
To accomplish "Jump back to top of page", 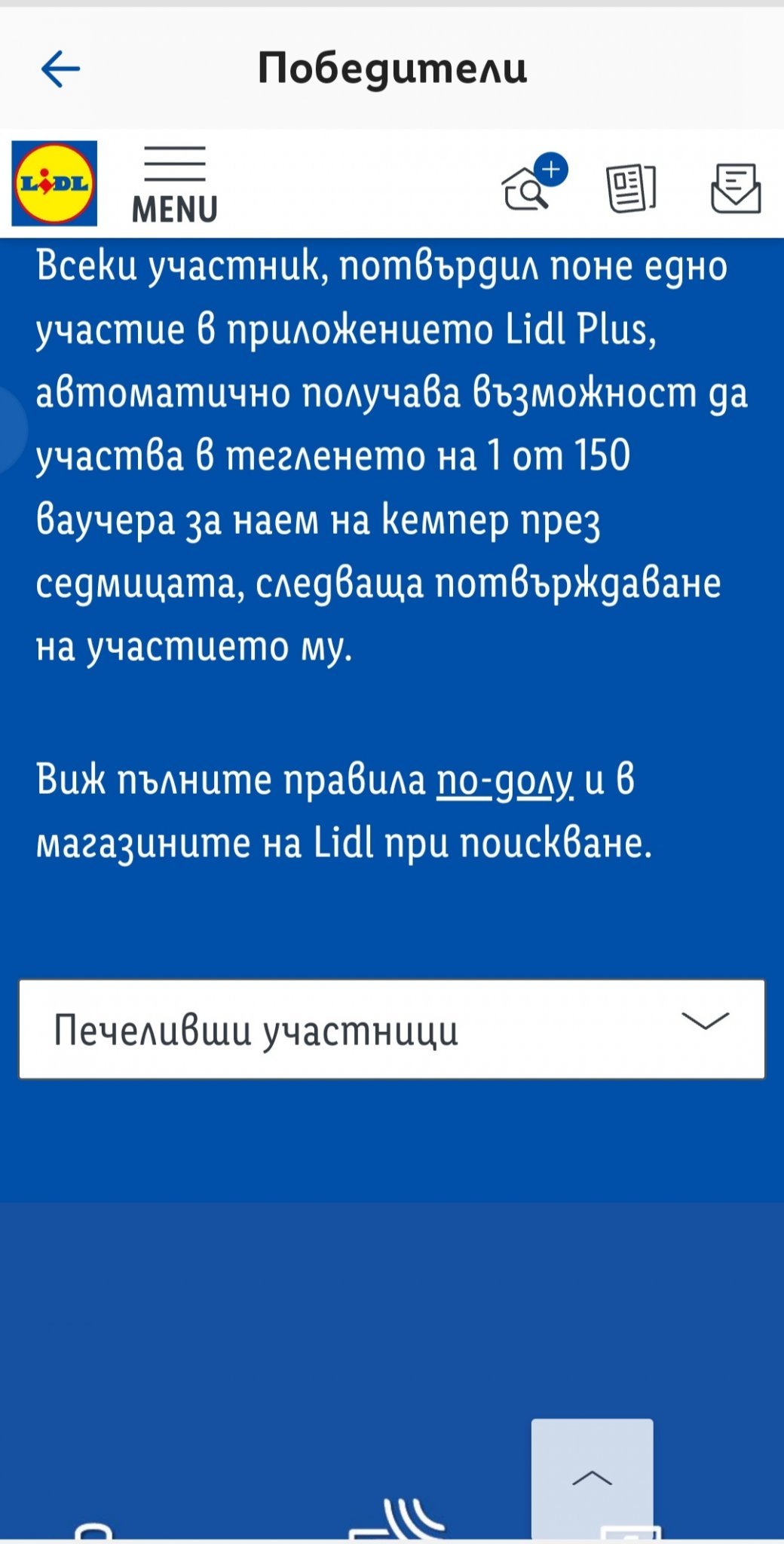I will click(593, 1478).
